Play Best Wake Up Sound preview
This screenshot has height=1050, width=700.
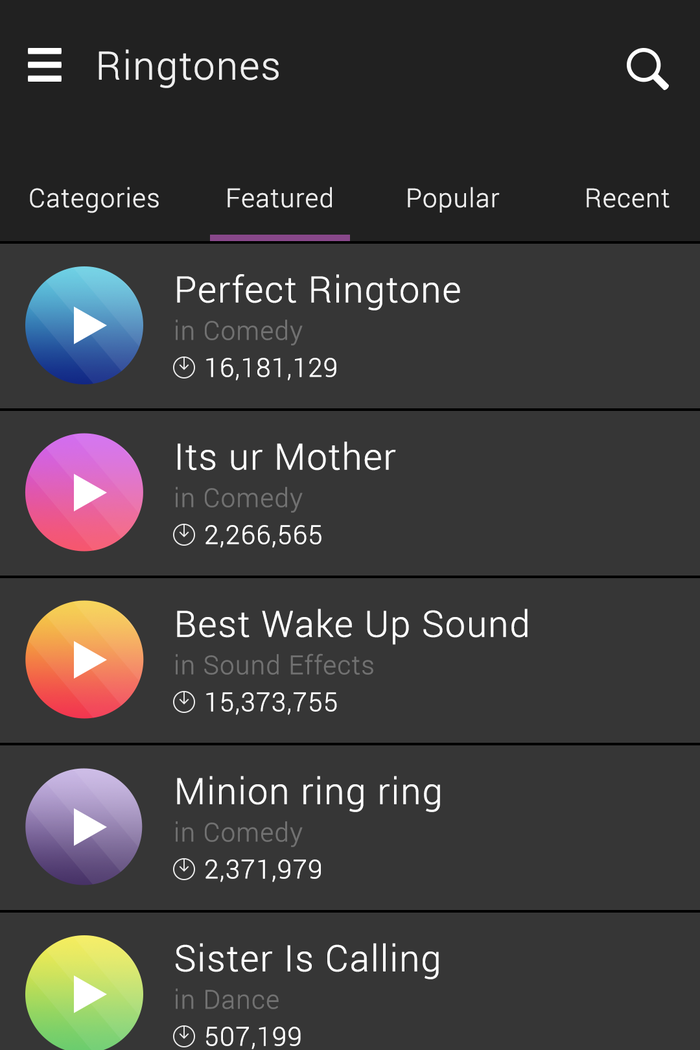pos(84,659)
